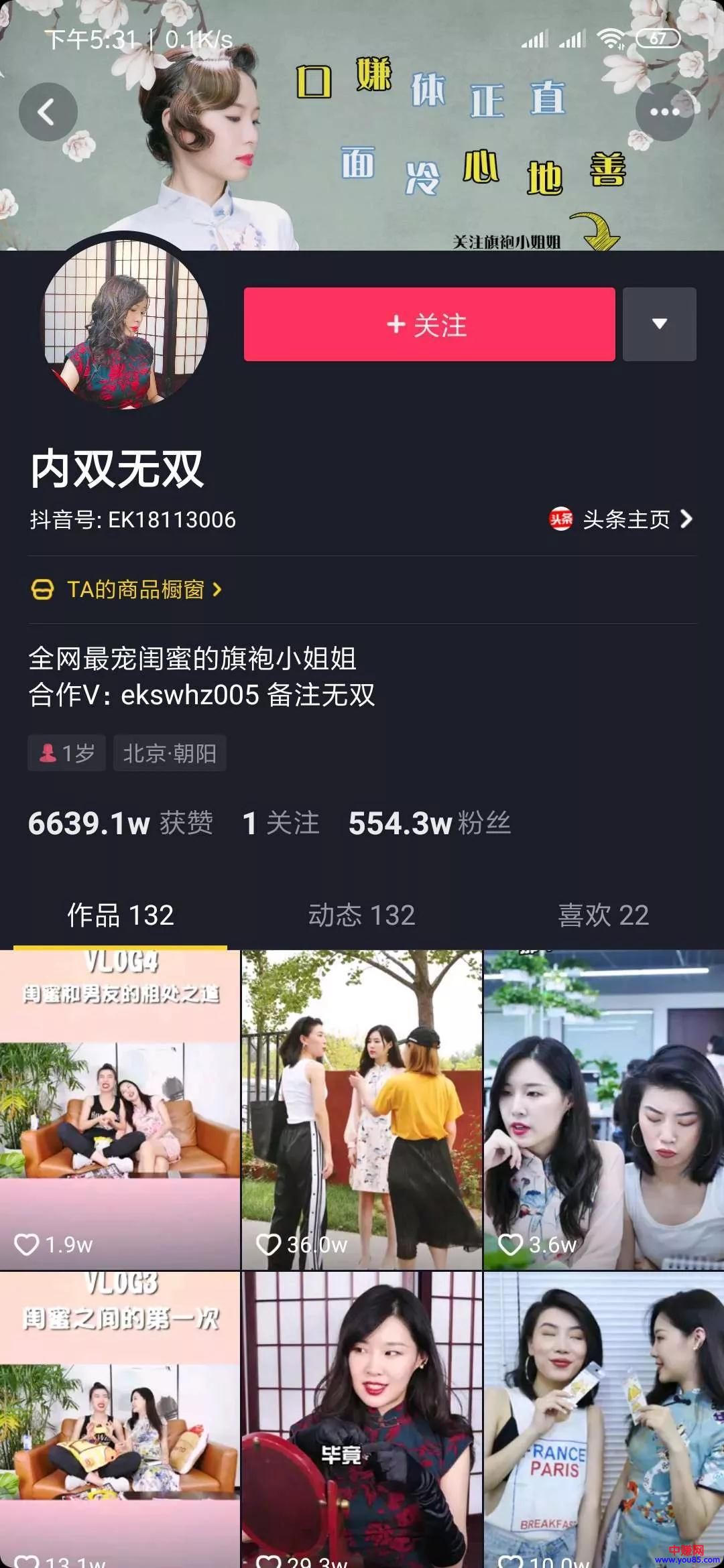Open the VLOG3 闺蜜之间的第一次 video
The image size is (724, 1568).
[120, 1417]
